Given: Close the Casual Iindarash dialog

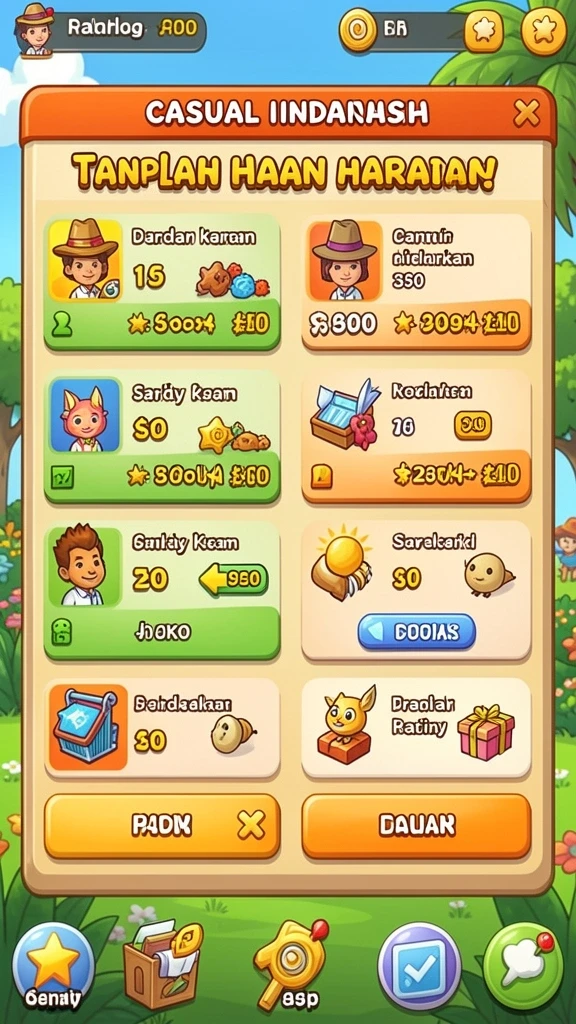Looking at the screenshot, I should pos(526,114).
